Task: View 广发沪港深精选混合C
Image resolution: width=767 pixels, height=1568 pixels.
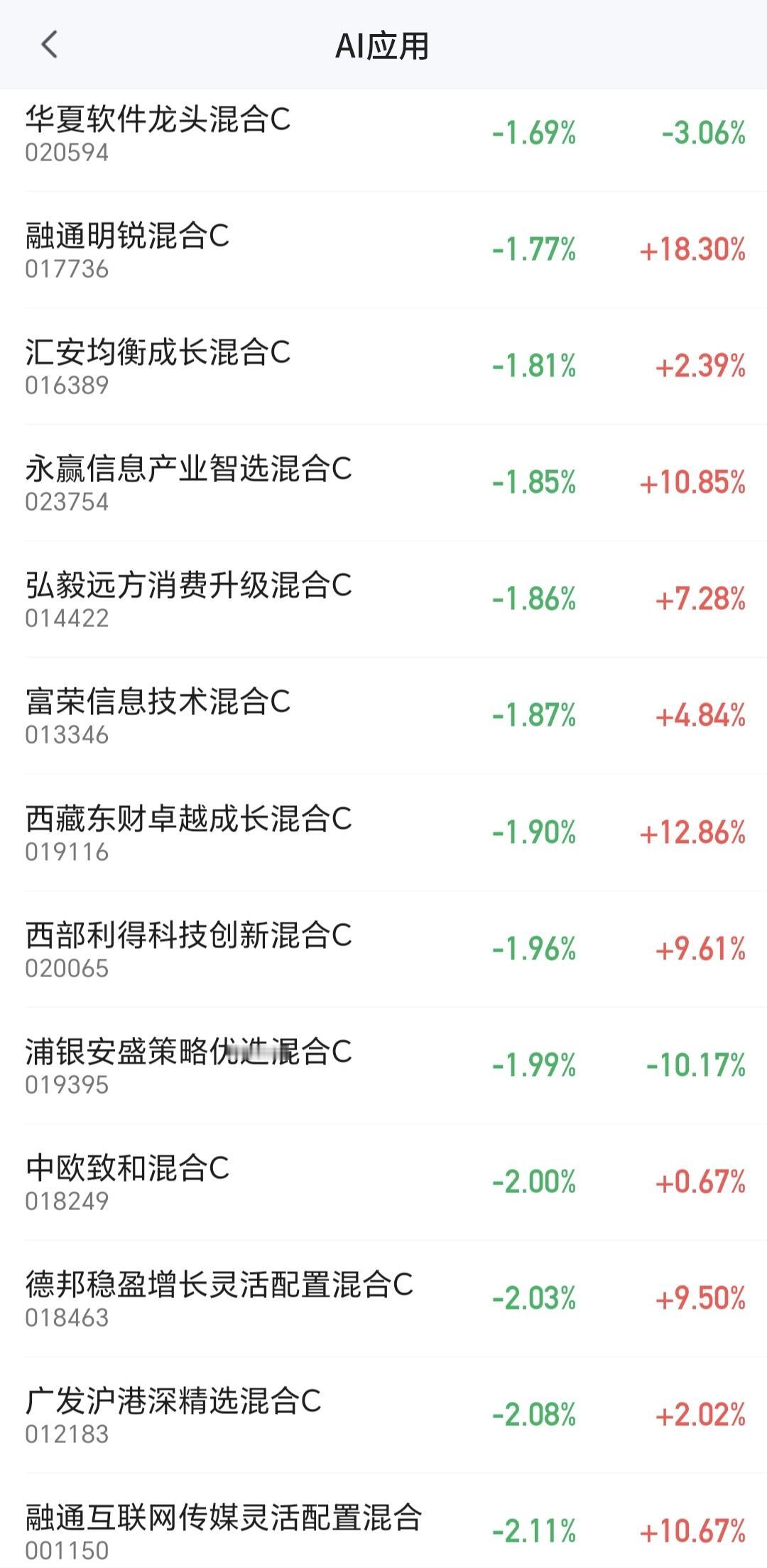Action: pyautogui.click(x=383, y=1415)
